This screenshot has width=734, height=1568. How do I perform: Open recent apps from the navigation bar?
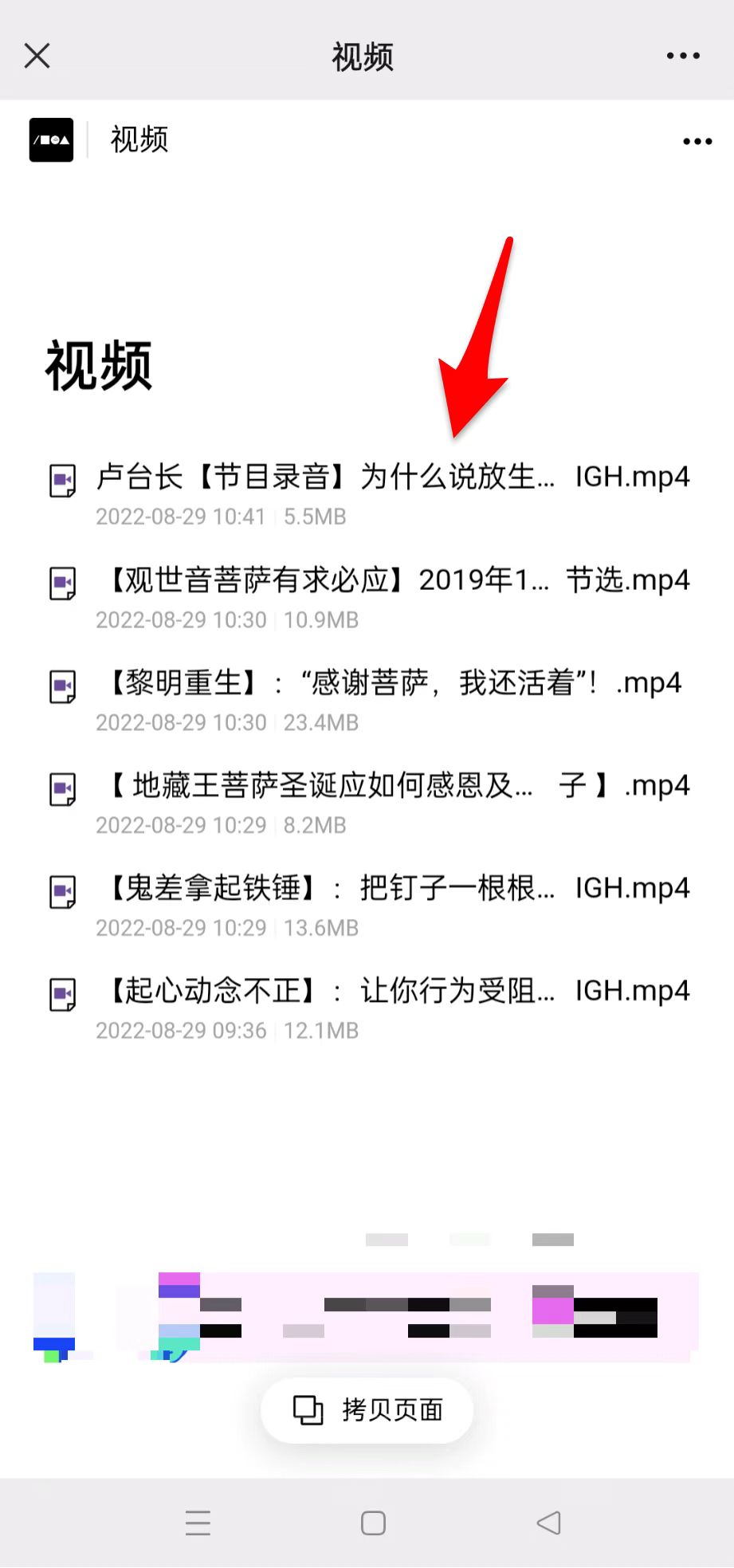(198, 1523)
